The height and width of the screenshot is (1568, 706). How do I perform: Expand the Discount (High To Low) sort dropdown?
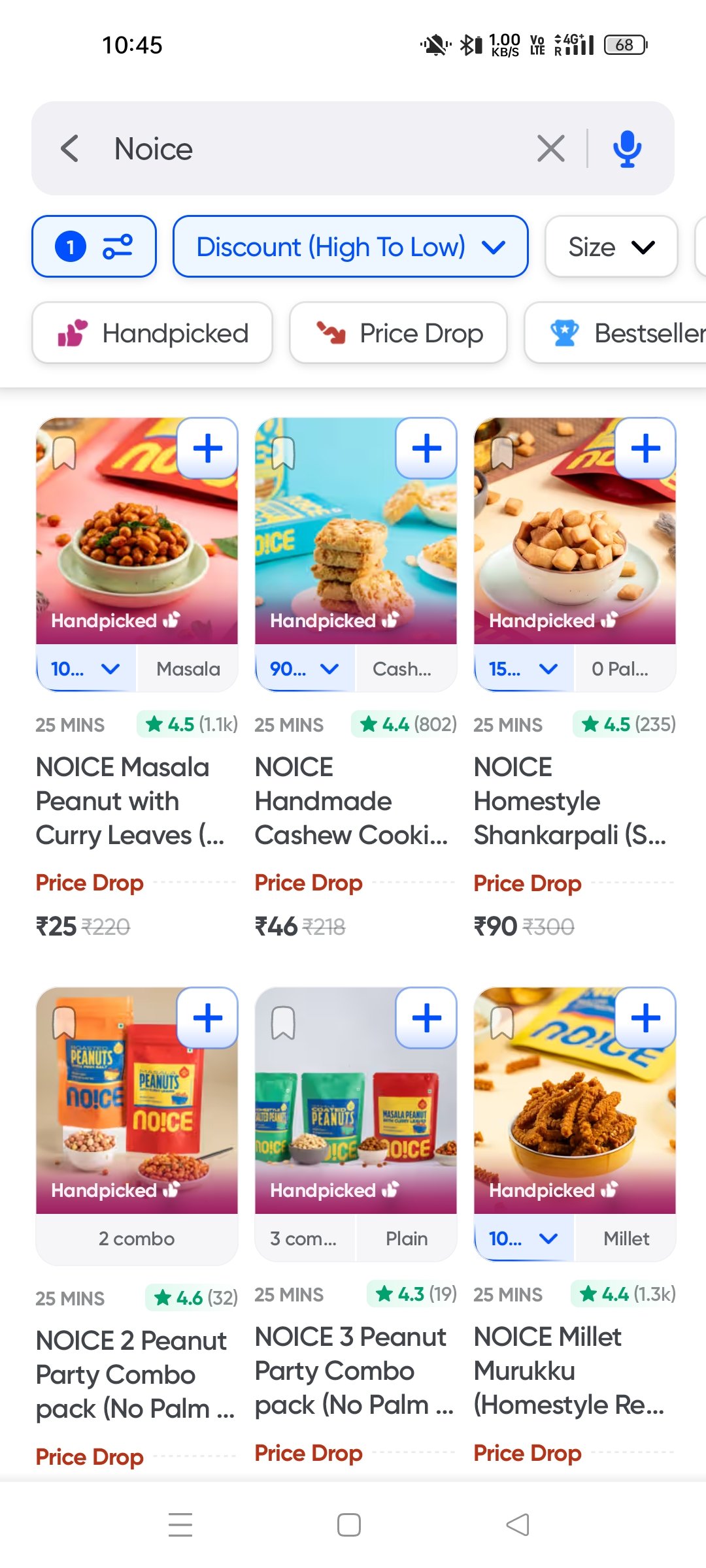tap(350, 247)
